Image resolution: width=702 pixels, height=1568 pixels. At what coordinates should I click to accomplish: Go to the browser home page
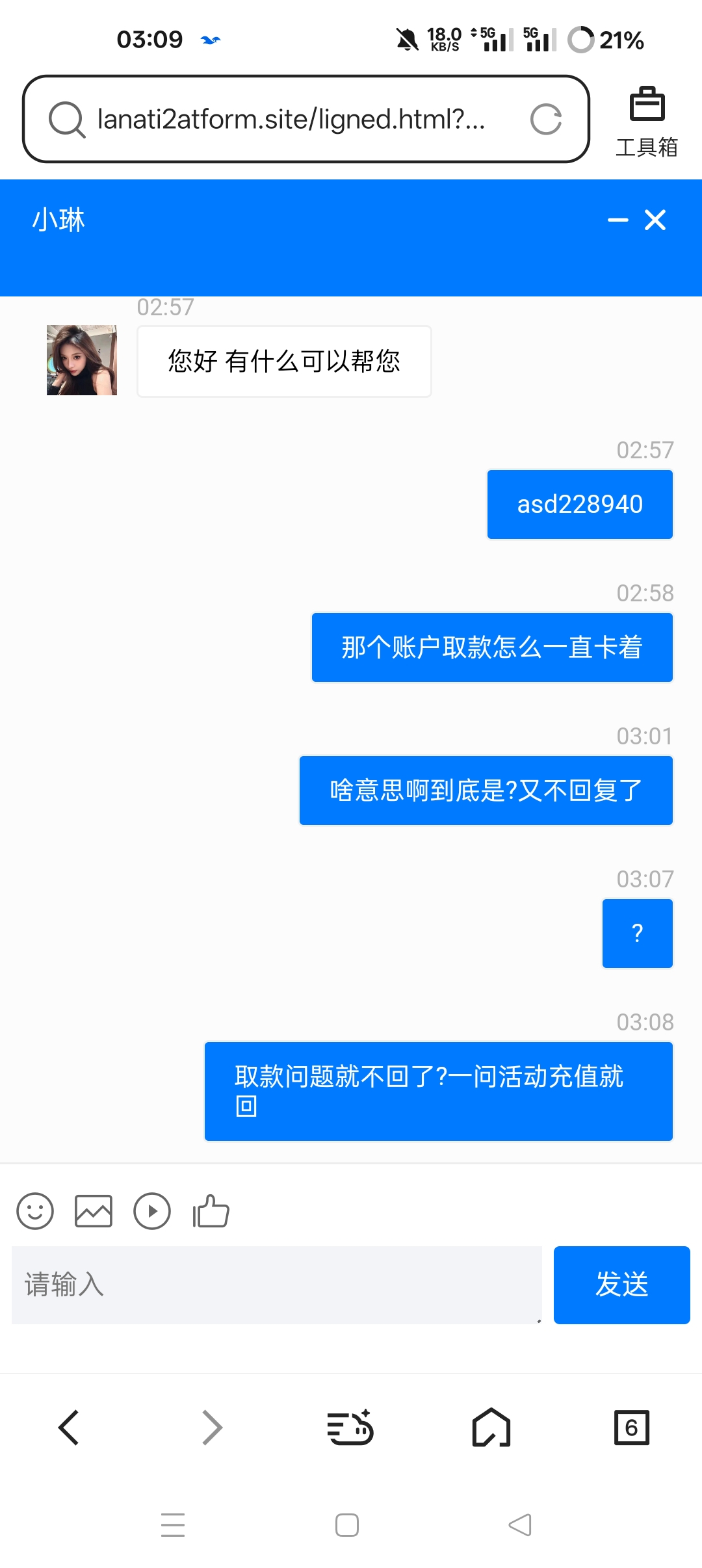[491, 1428]
